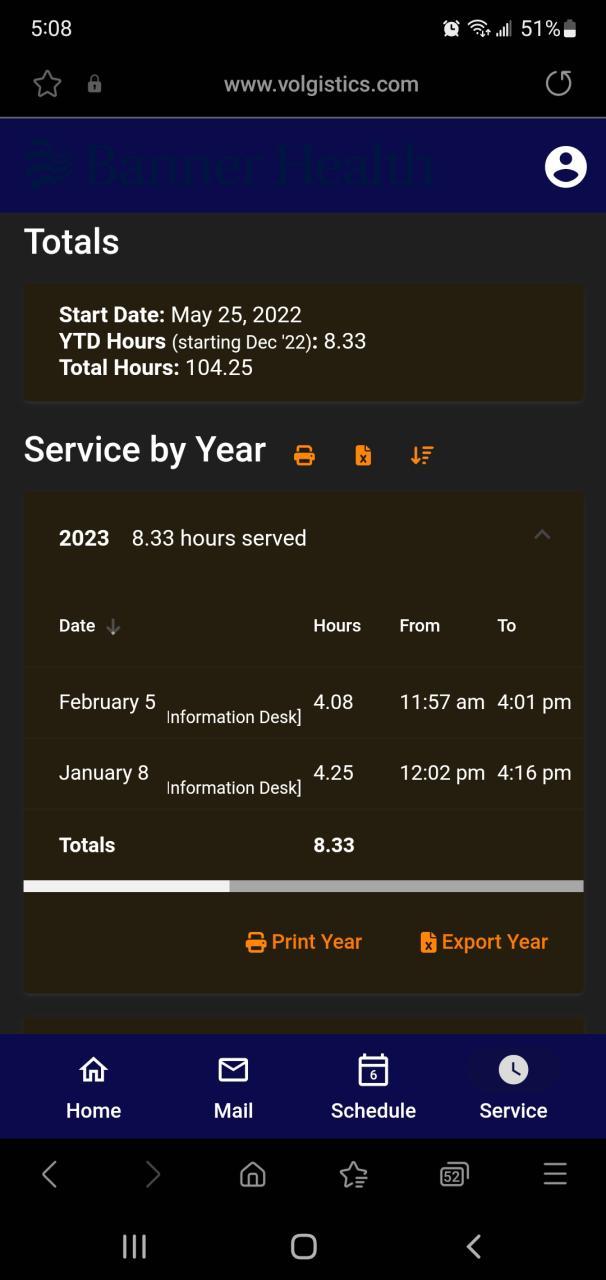The image size is (606, 1280).
Task: Navigate back in the browser toolbar
Action: [x=49, y=1175]
